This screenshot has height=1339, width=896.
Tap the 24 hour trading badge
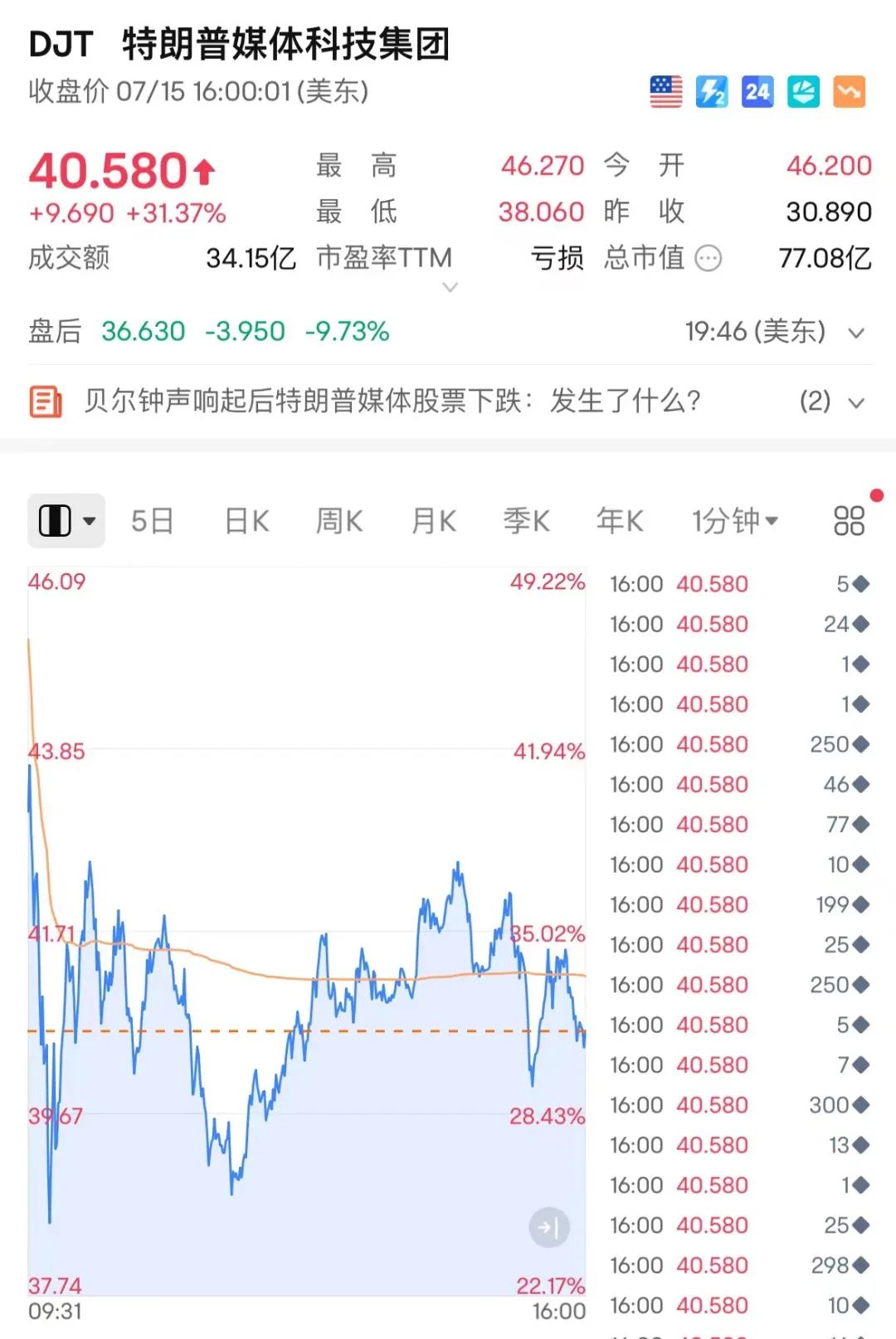pyautogui.click(x=757, y=91)
